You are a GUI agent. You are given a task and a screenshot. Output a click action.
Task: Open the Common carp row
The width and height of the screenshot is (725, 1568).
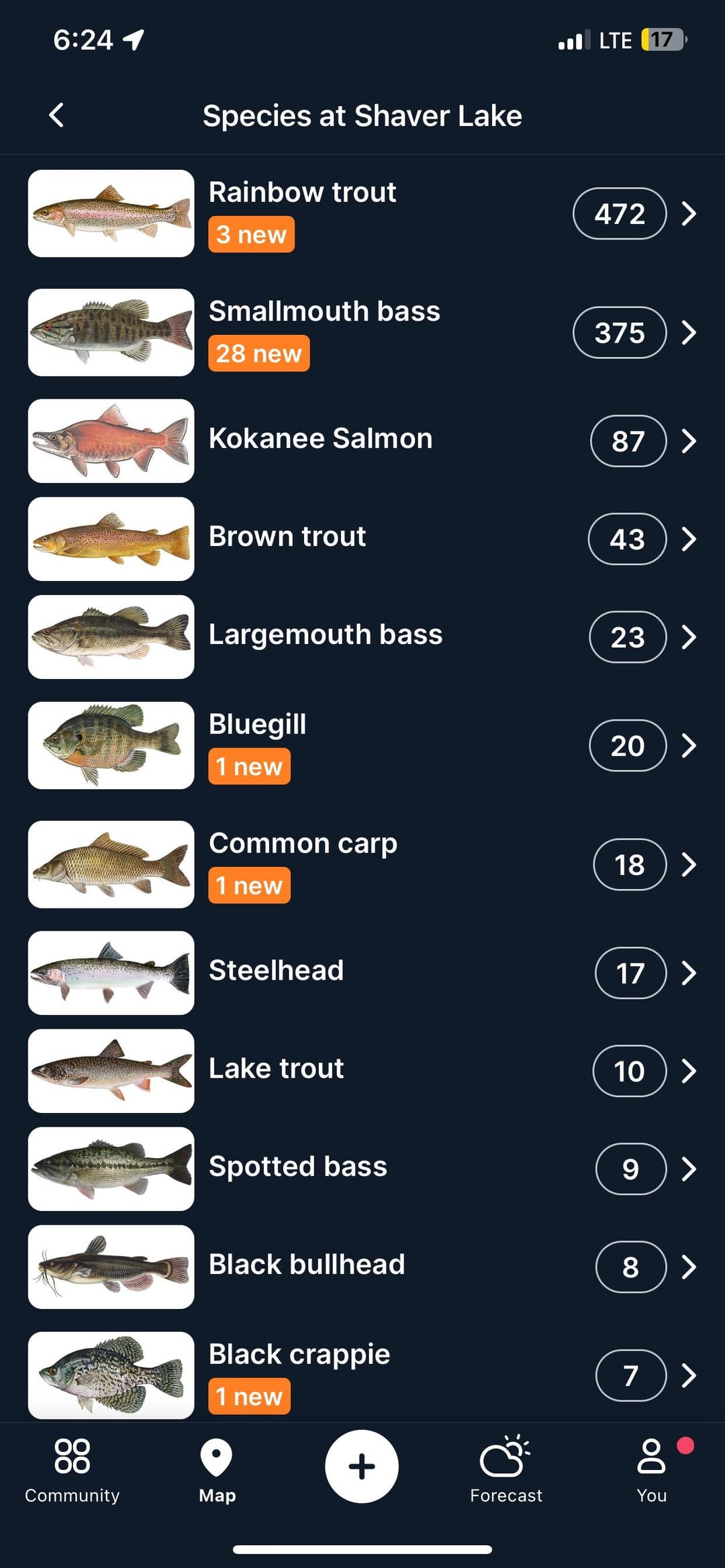(362, 864)
